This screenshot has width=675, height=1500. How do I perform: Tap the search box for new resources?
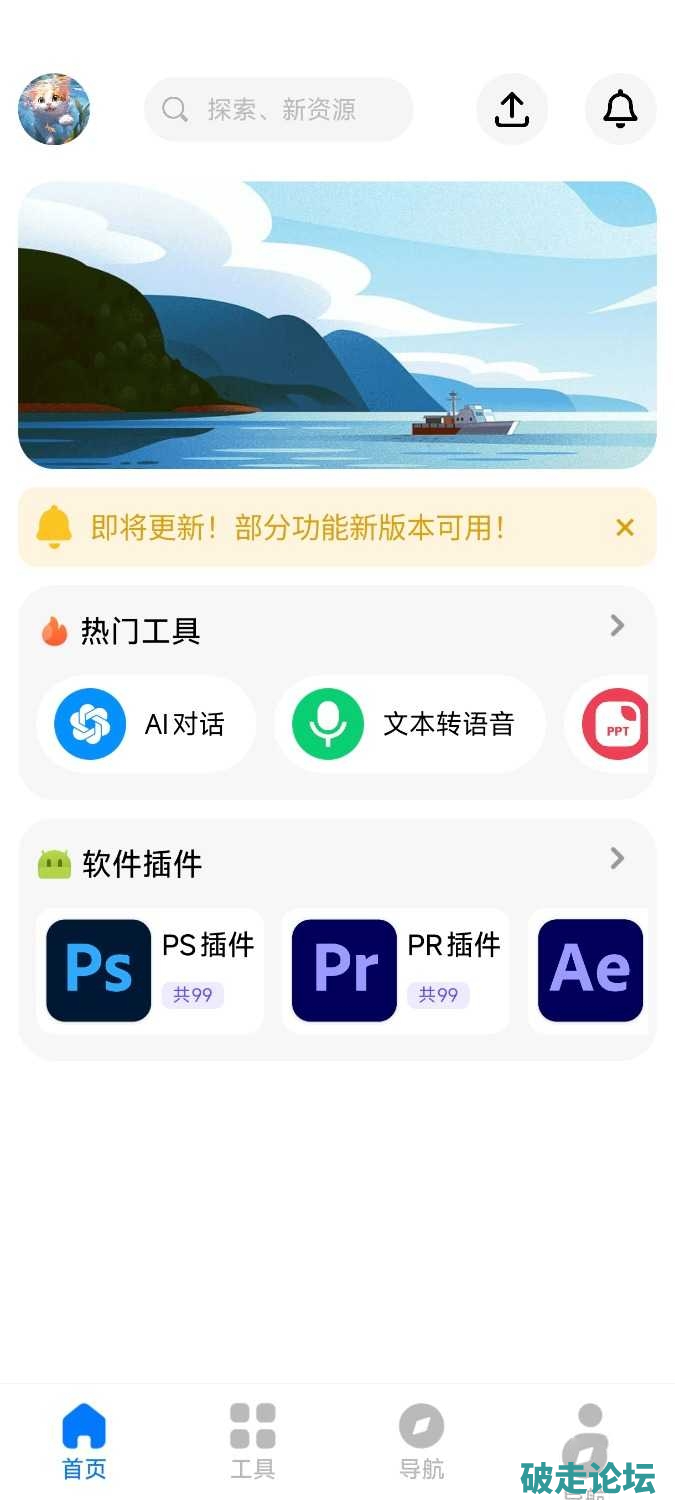278,109
